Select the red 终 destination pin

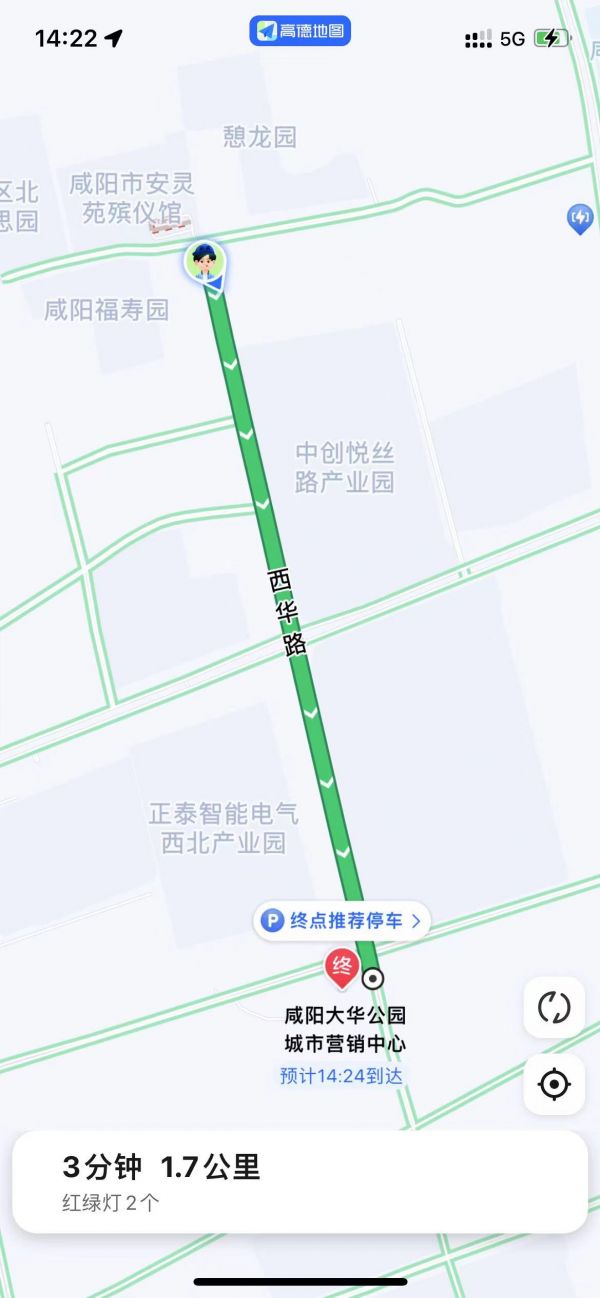pos(342,967)
